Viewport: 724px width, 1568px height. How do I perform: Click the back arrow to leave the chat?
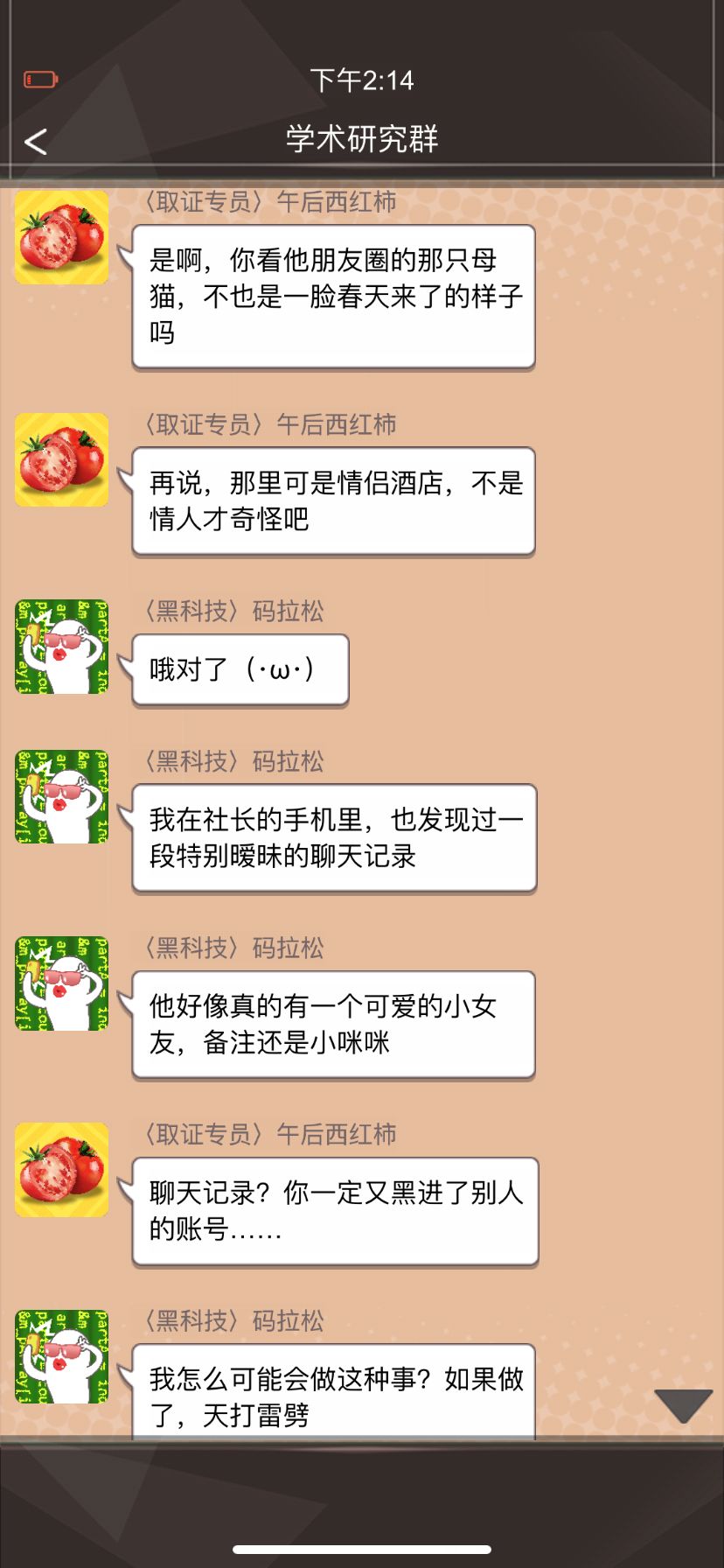click(x=35, y=140)
